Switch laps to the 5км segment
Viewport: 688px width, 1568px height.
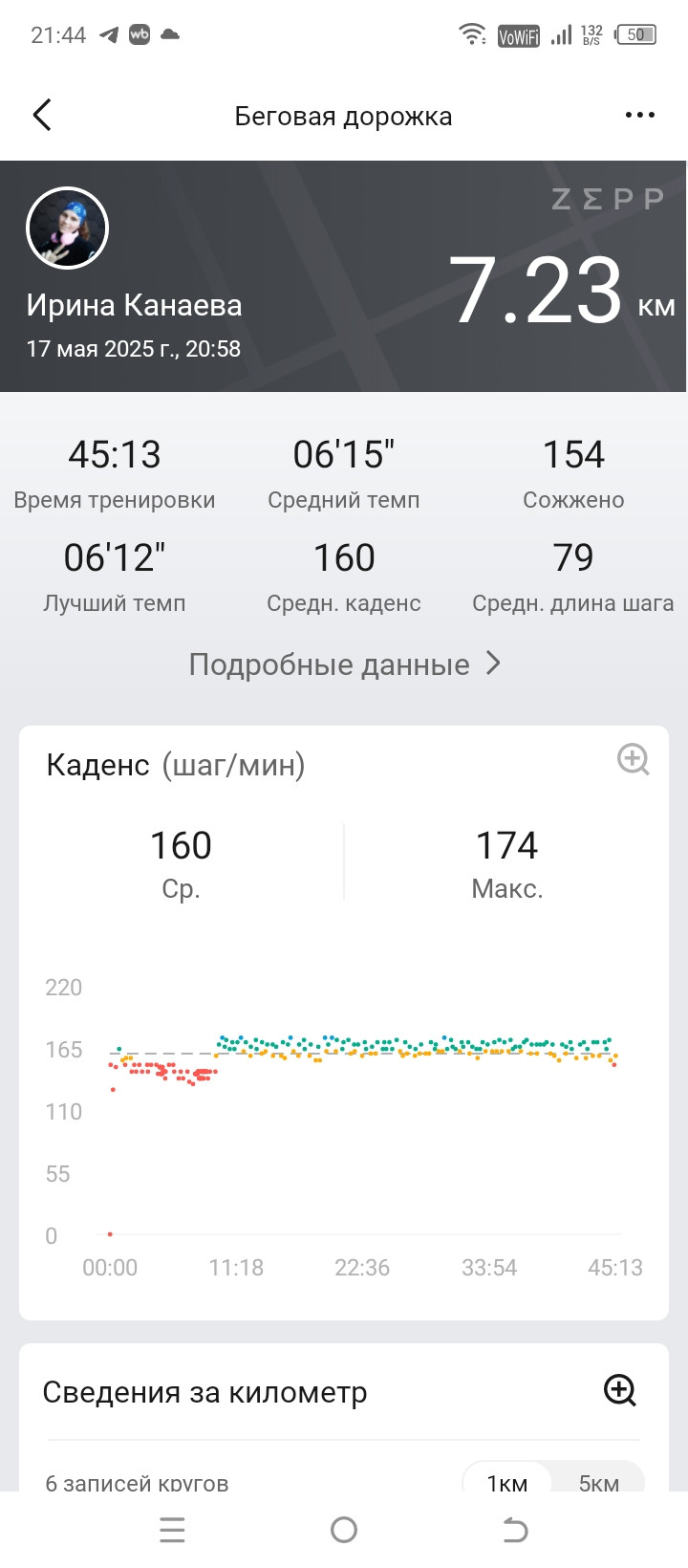pos(598,1482)
